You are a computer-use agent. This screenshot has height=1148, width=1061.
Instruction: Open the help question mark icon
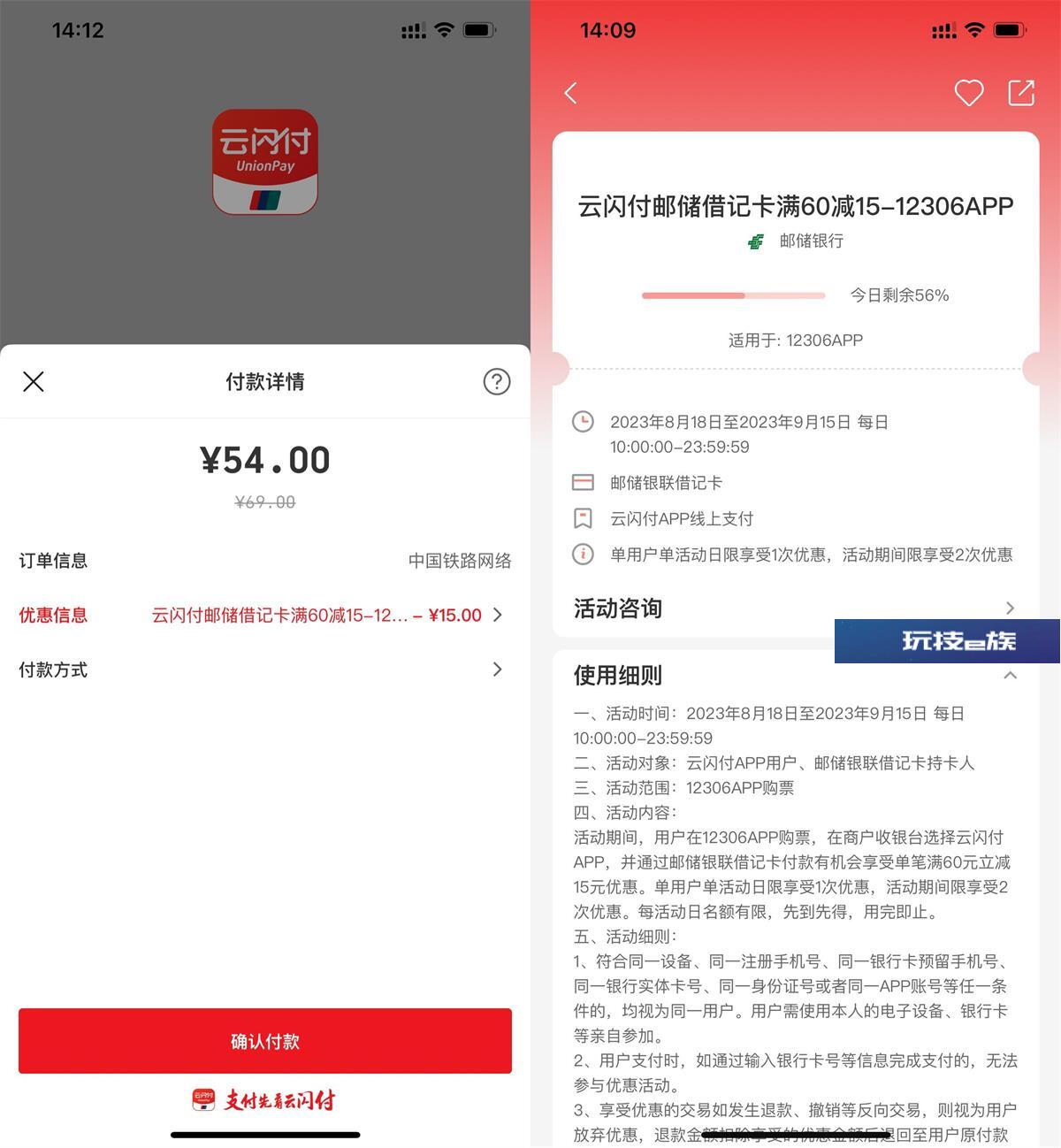[497, 382]
